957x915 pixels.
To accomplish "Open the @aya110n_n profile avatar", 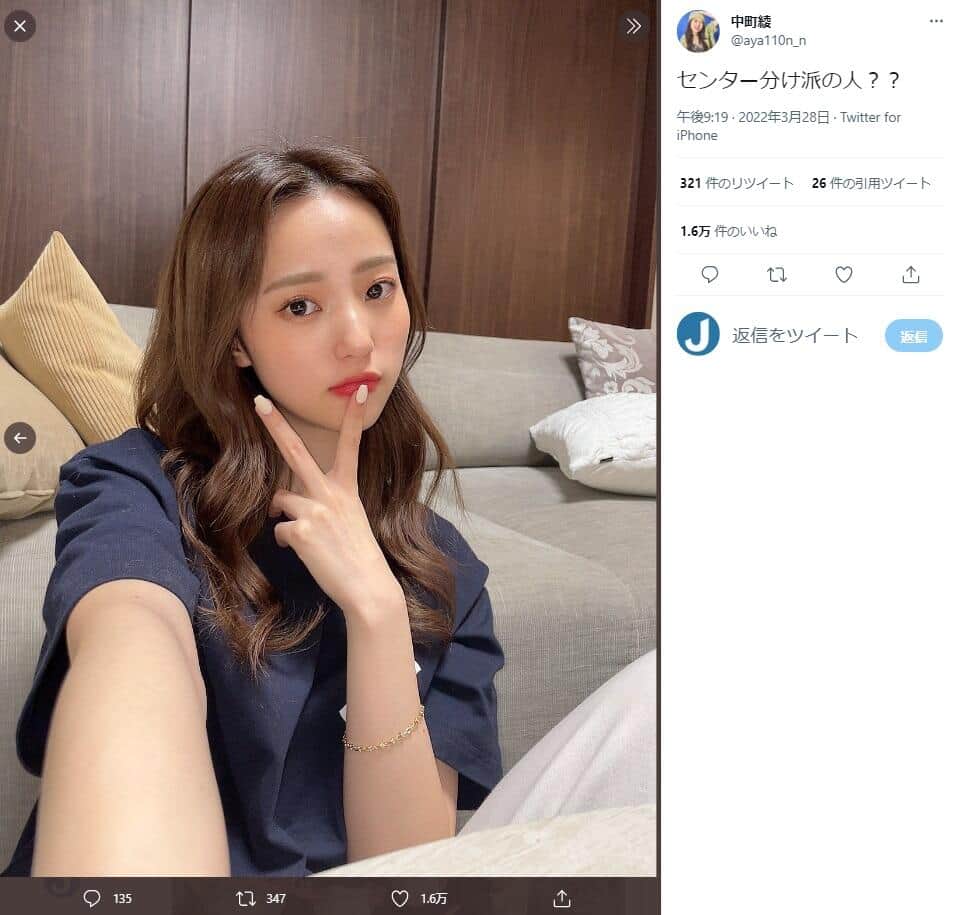I will [698, 31].
